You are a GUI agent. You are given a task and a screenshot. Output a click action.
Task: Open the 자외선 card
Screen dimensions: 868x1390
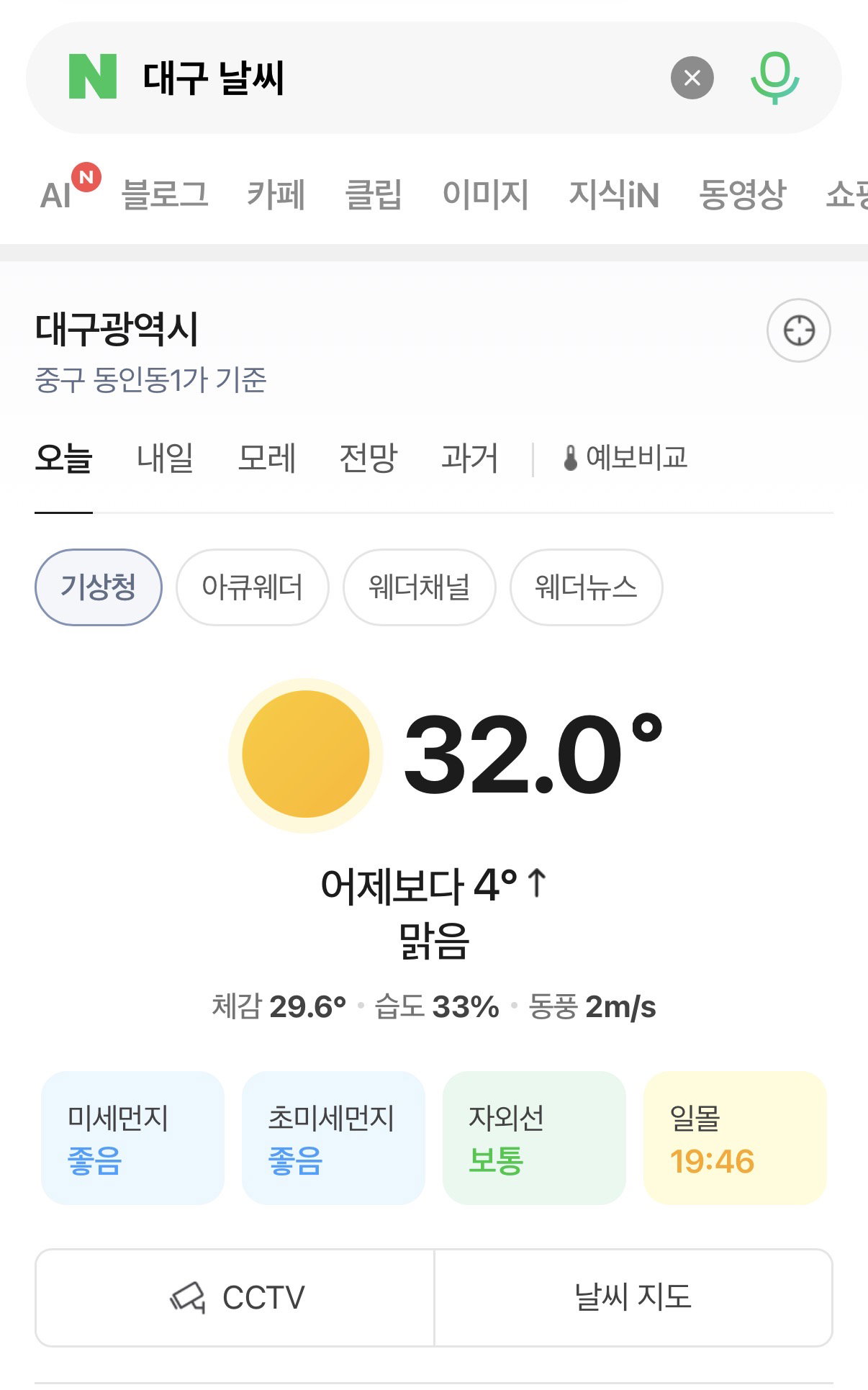pyautogui.click(x=534, y=1138)
